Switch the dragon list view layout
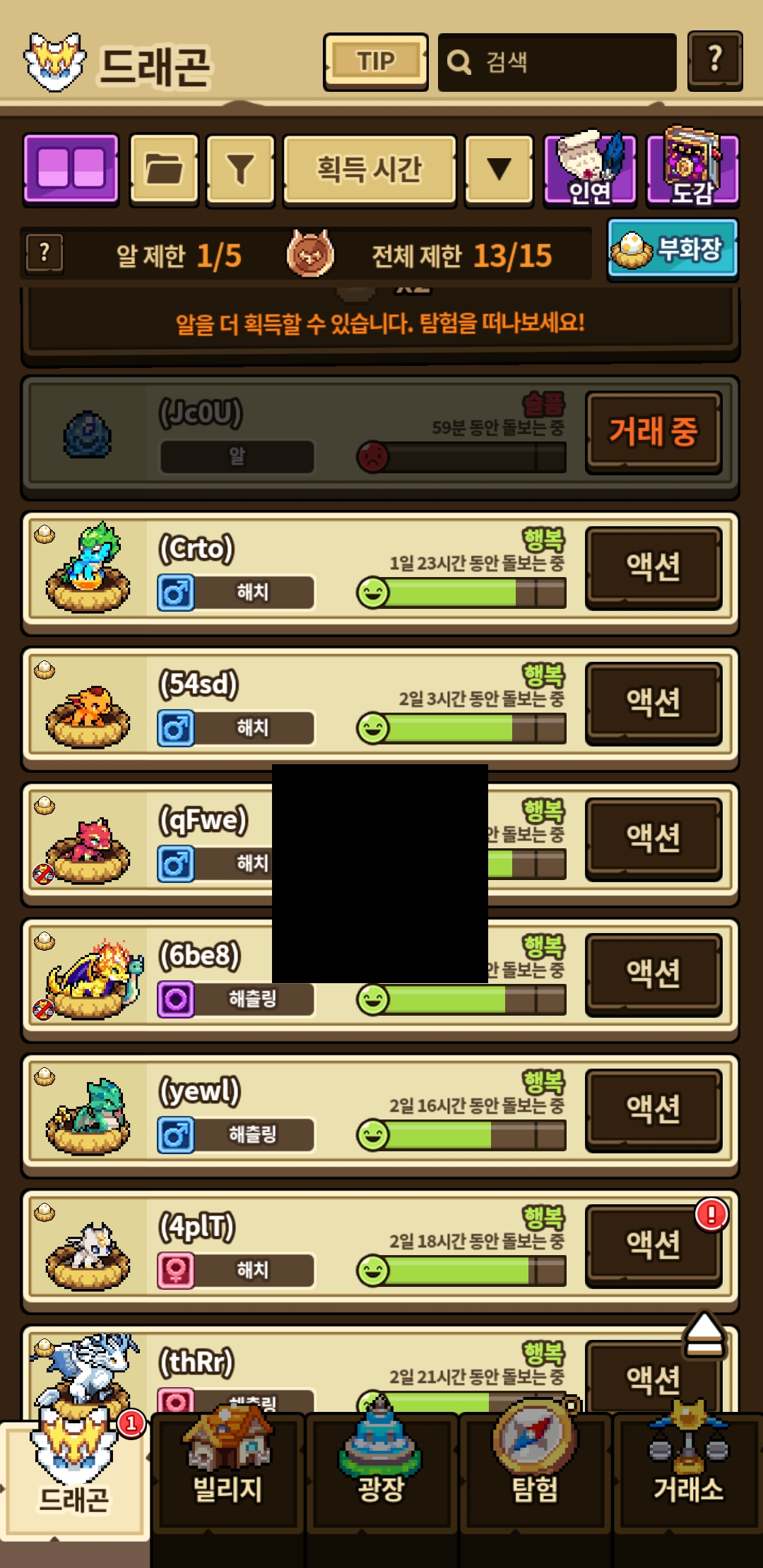The image size is (763, 1568). coord(71,170)
